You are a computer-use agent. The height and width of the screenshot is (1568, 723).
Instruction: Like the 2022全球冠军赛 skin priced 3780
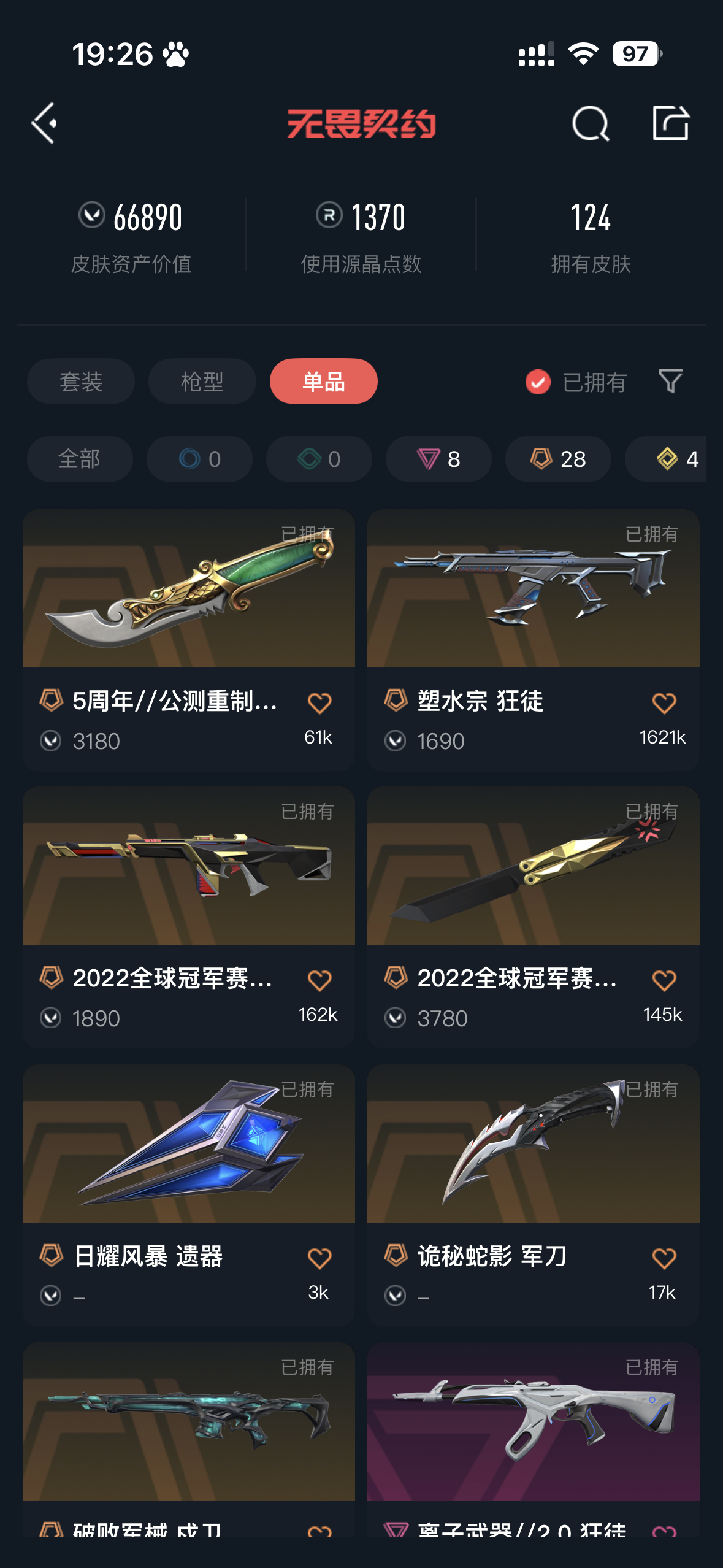point(664,980)
